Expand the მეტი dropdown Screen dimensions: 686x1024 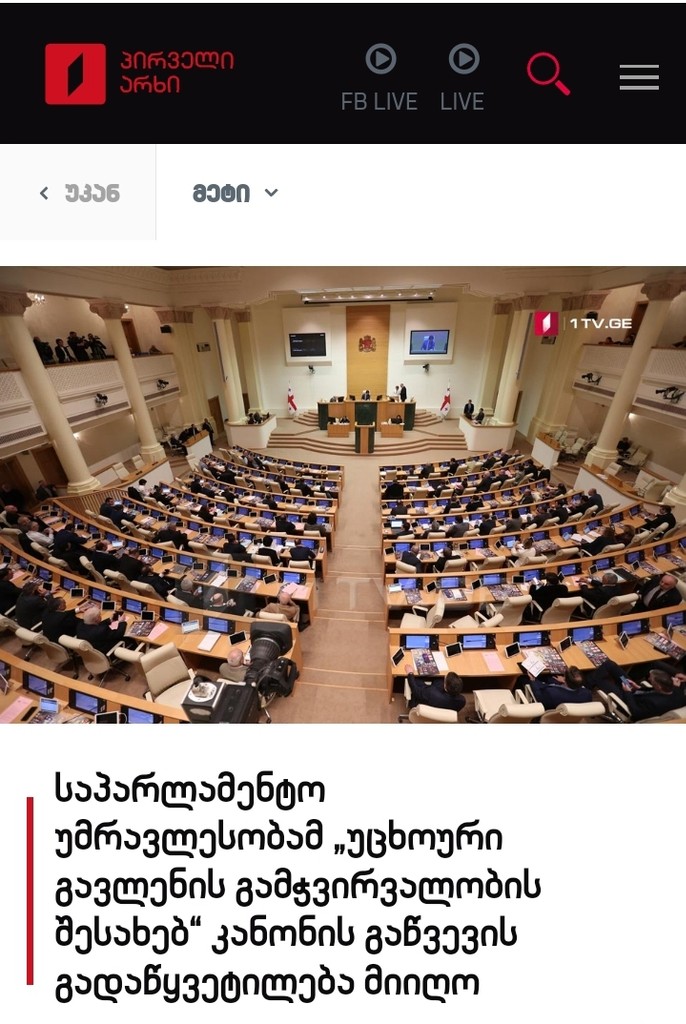click(235, 193)
